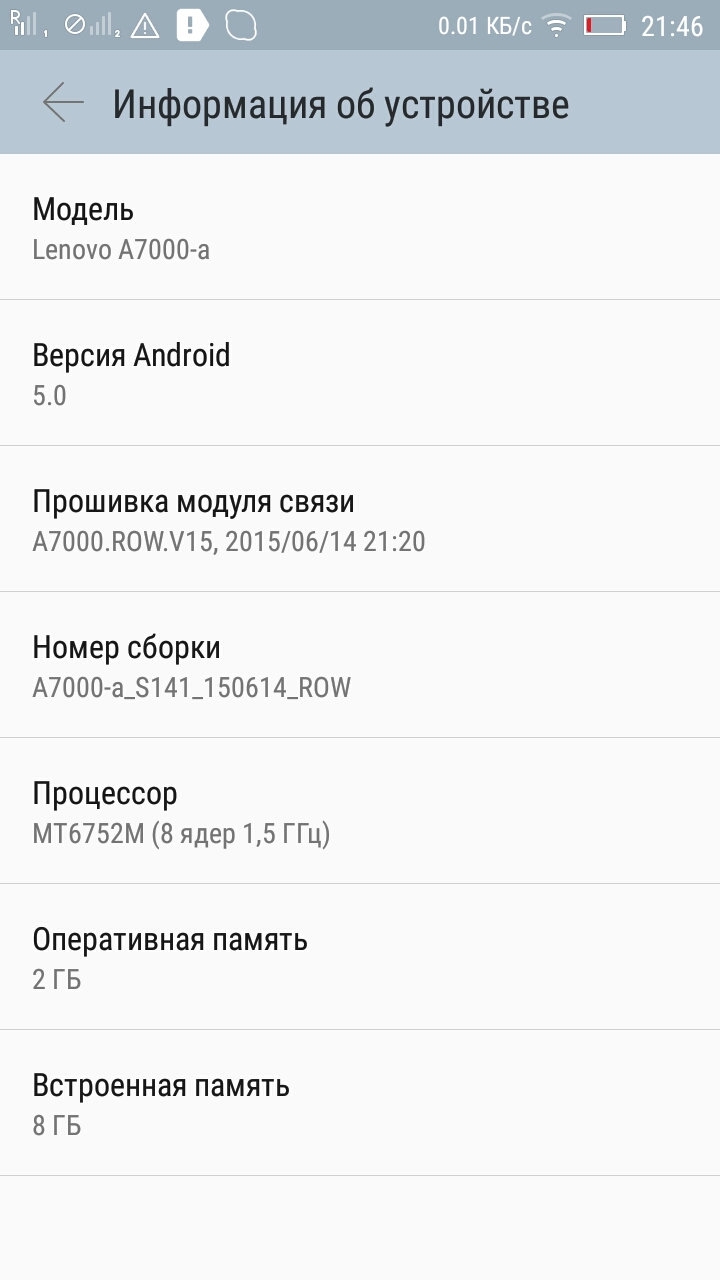Go back from device information screen

63,103
